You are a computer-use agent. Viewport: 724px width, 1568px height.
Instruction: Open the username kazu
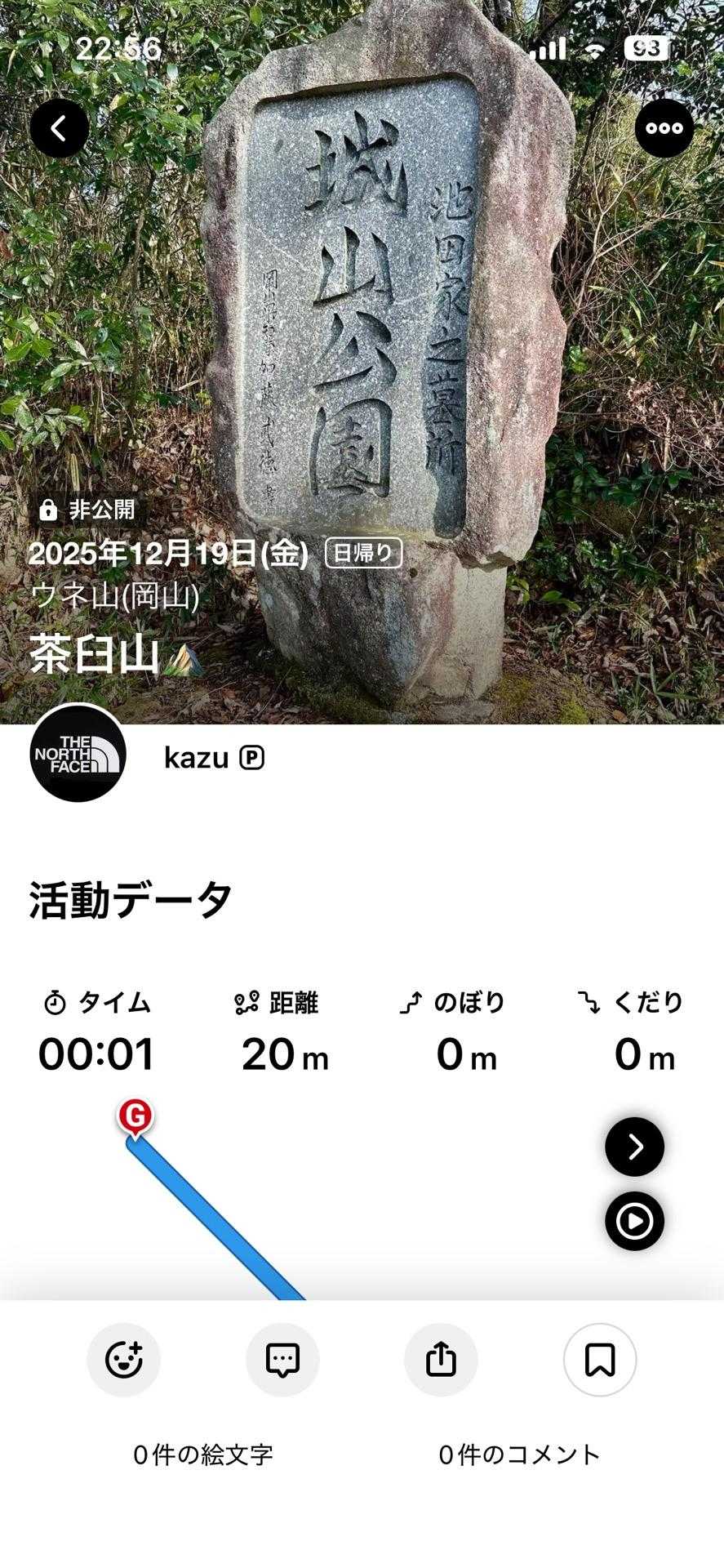tap(196, 758)
